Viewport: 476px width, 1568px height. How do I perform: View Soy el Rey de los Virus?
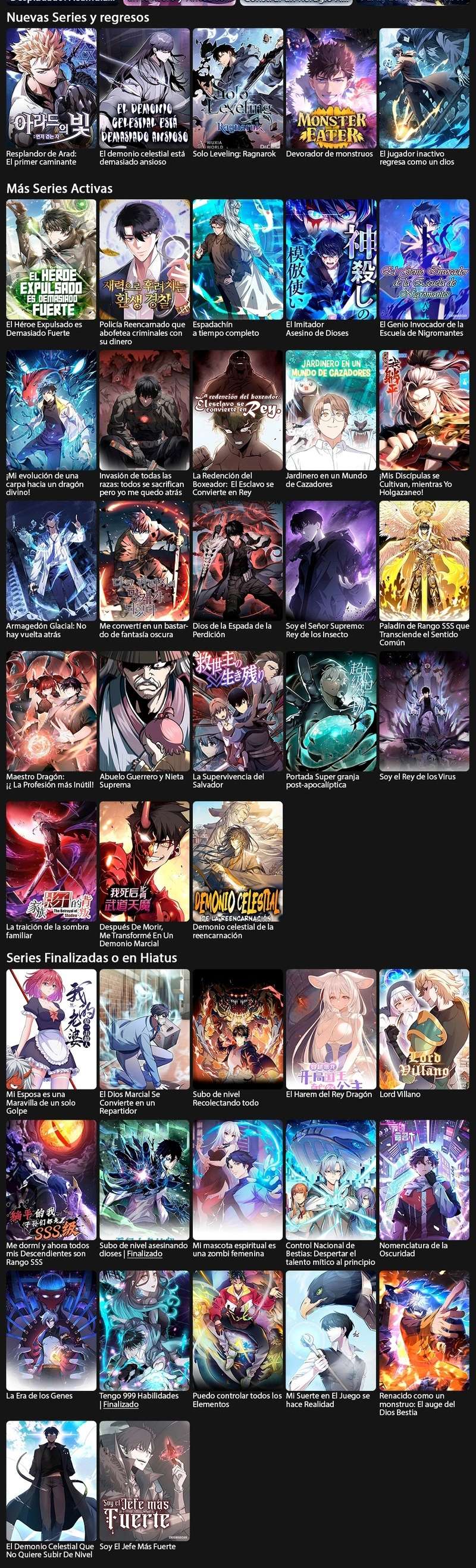pyautogui.click(x=424, y=710)
